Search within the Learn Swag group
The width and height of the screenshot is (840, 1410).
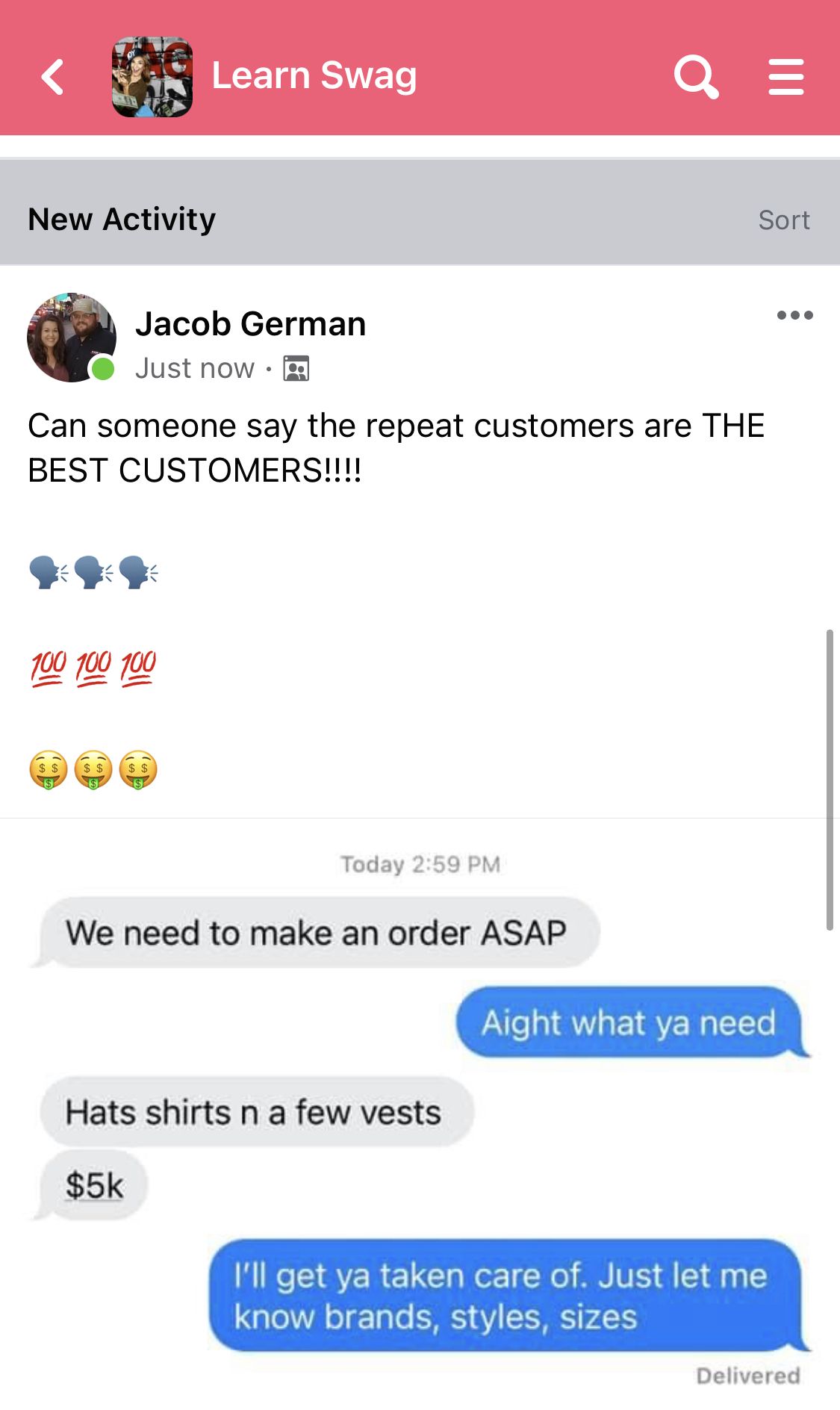696,77
